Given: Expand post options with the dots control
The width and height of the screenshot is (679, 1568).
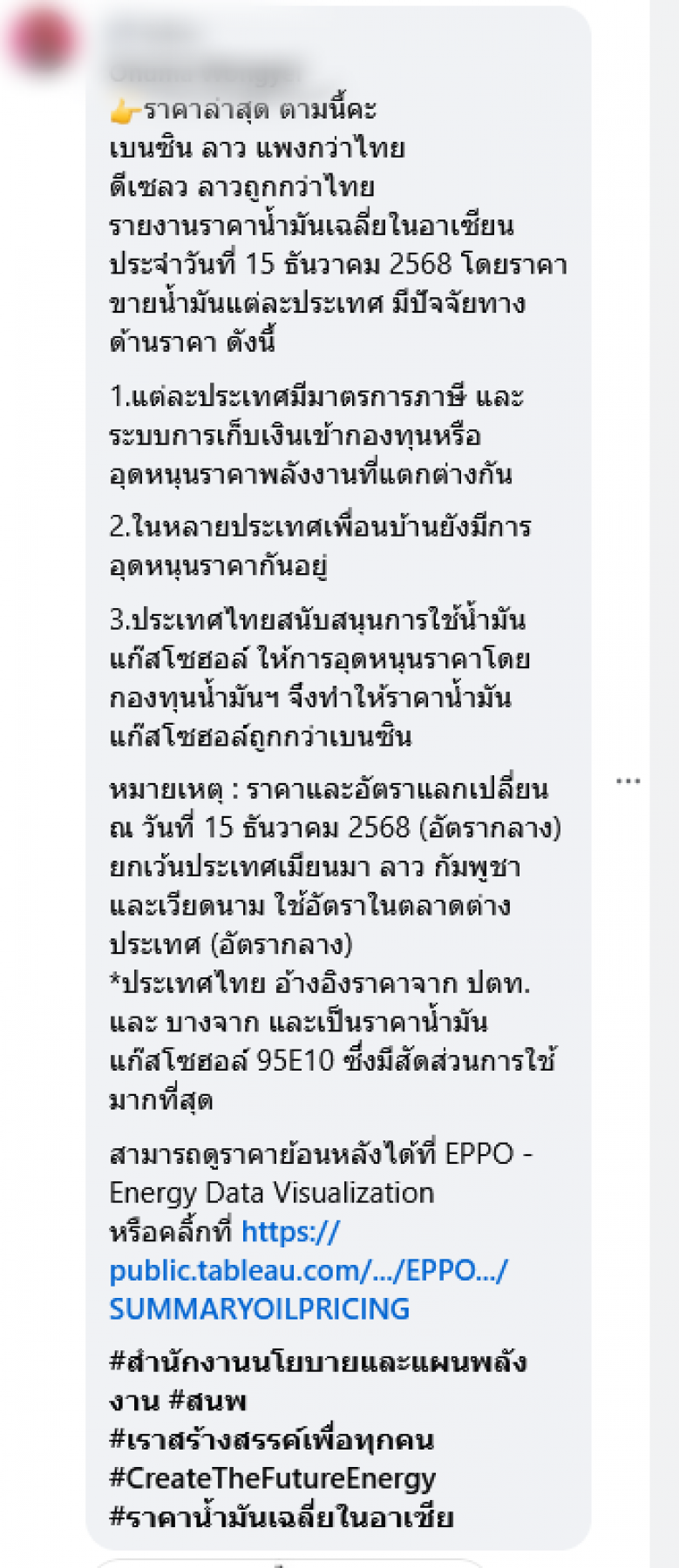Looking at the screenshot, I should coord(629,781).
